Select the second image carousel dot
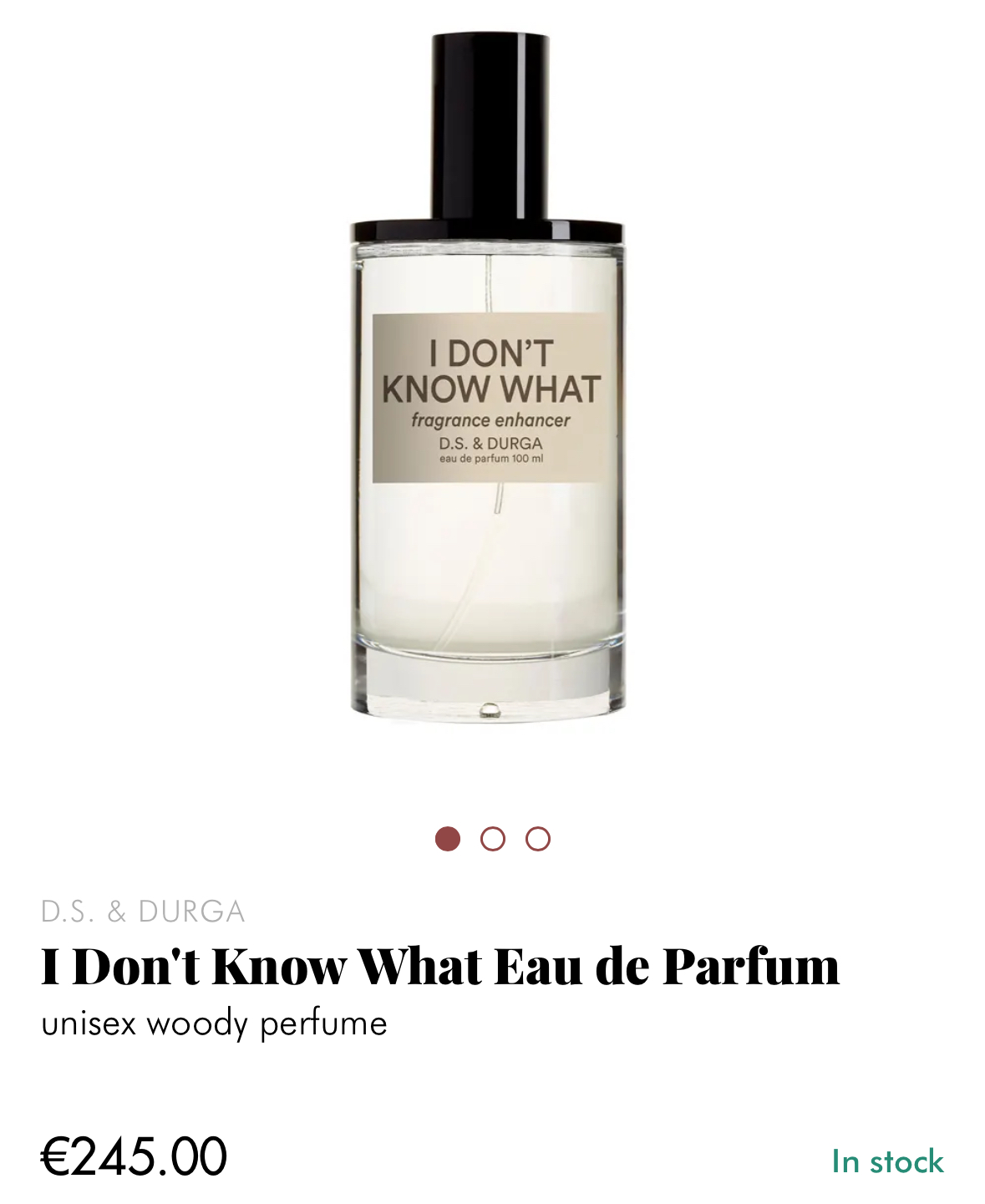Viewport: 985px width, 1204px height. (493, 839)
